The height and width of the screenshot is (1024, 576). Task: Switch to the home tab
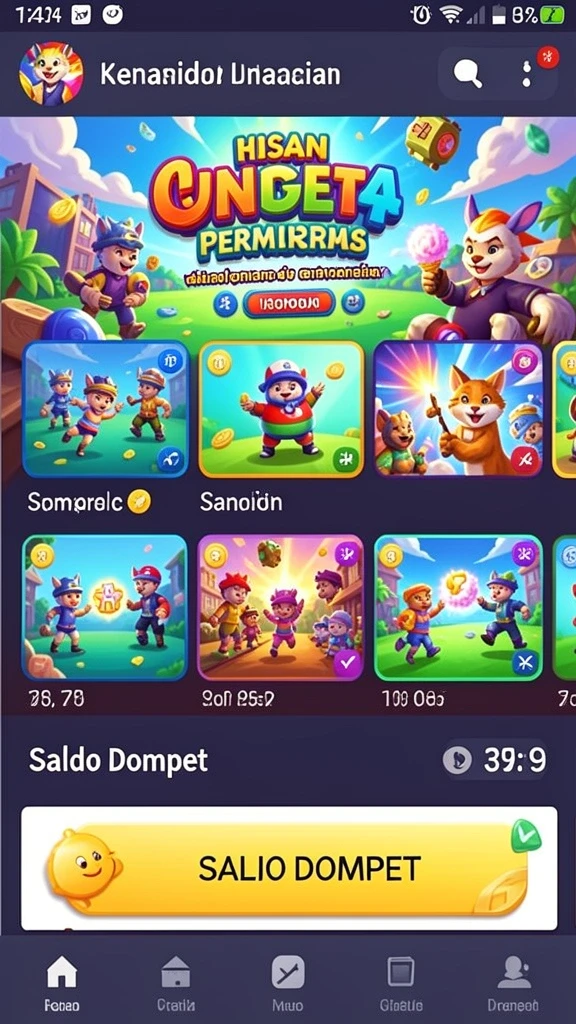62,982
